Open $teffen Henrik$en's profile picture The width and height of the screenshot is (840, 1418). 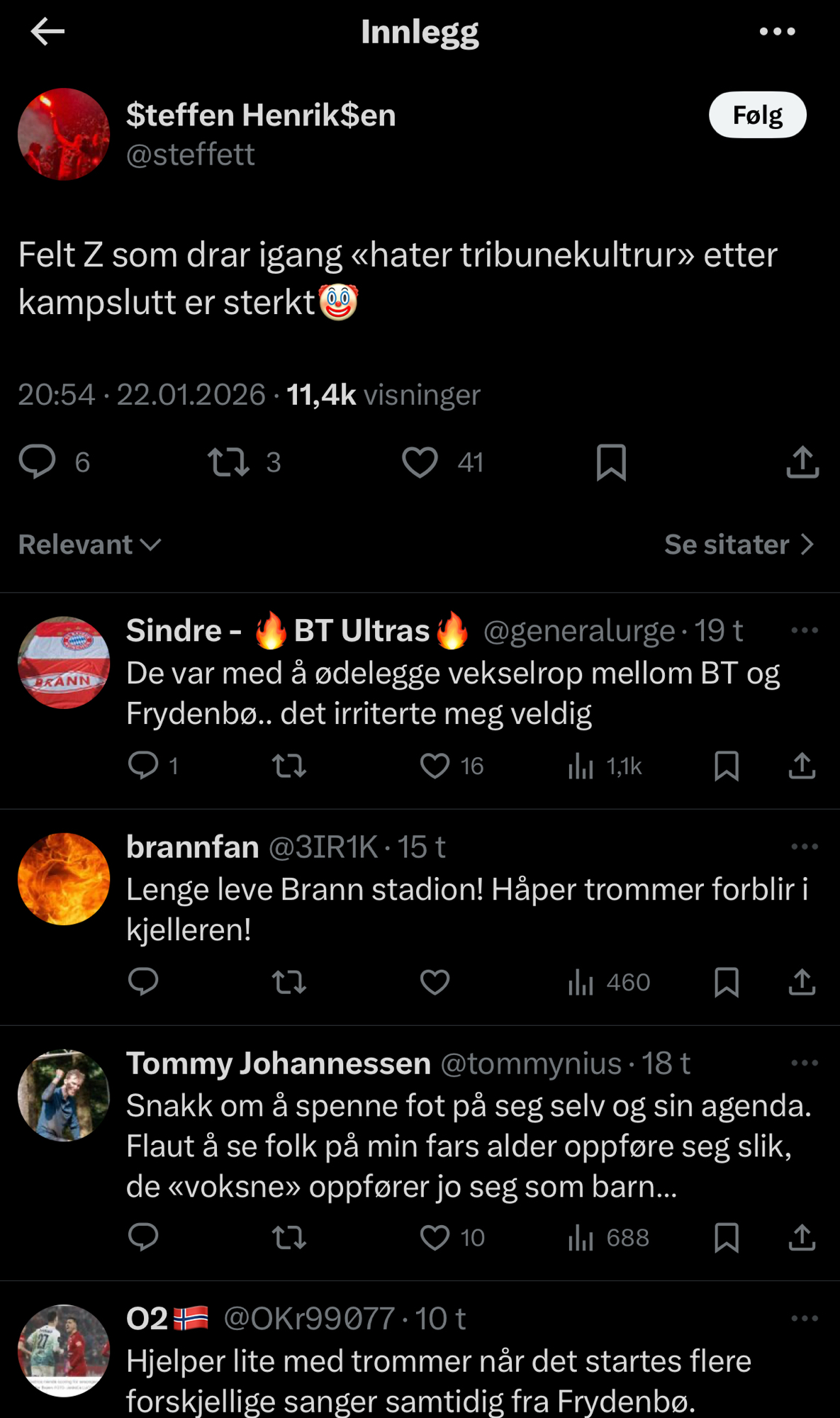click(64, 134)
